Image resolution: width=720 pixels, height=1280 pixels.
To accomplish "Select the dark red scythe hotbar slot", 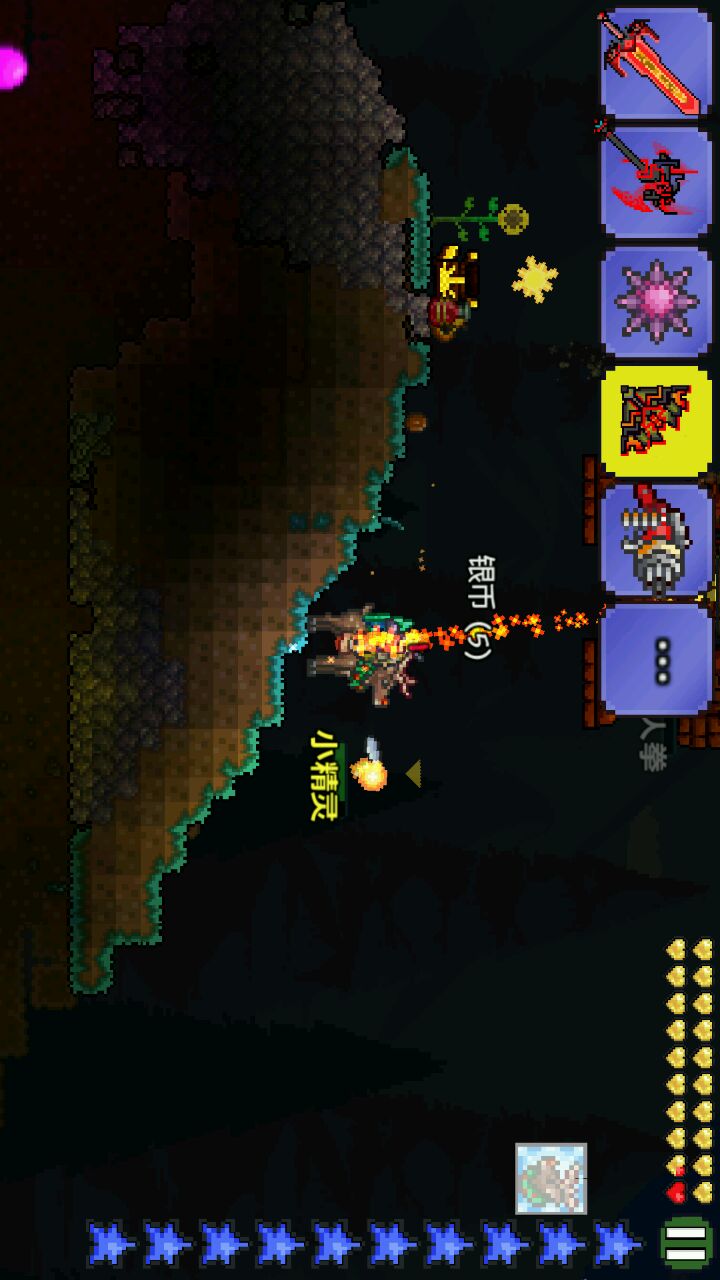I will (656, 182).
